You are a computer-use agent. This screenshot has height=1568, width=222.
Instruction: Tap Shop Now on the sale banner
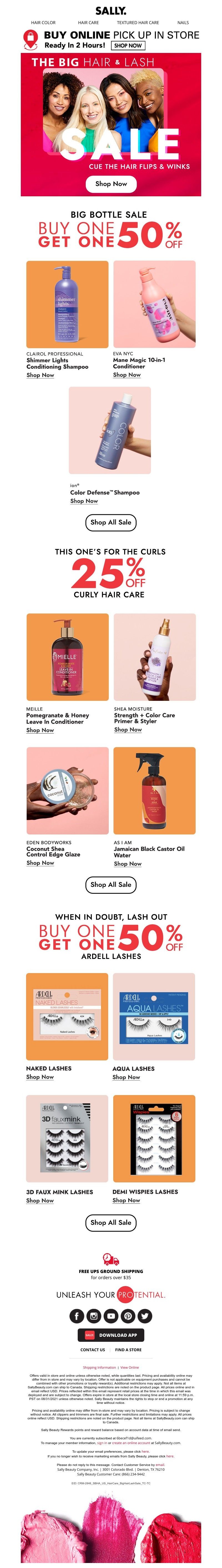(111, 183)
